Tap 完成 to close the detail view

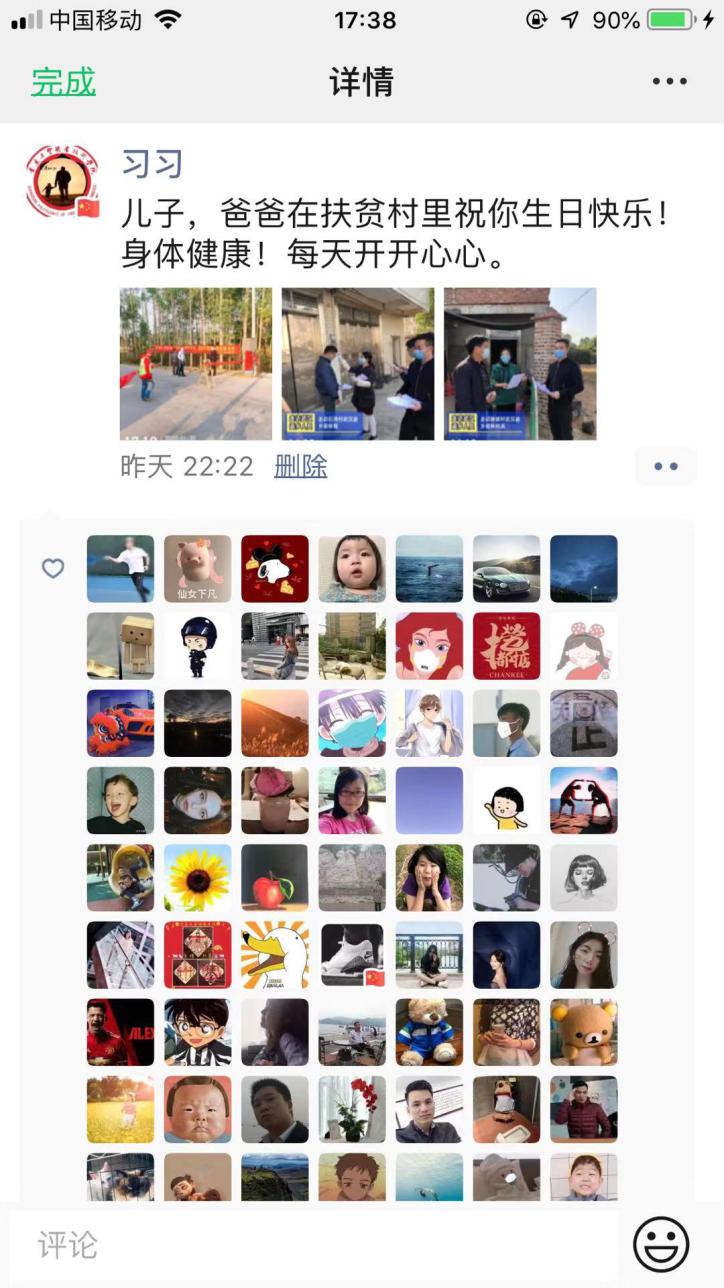63,82
